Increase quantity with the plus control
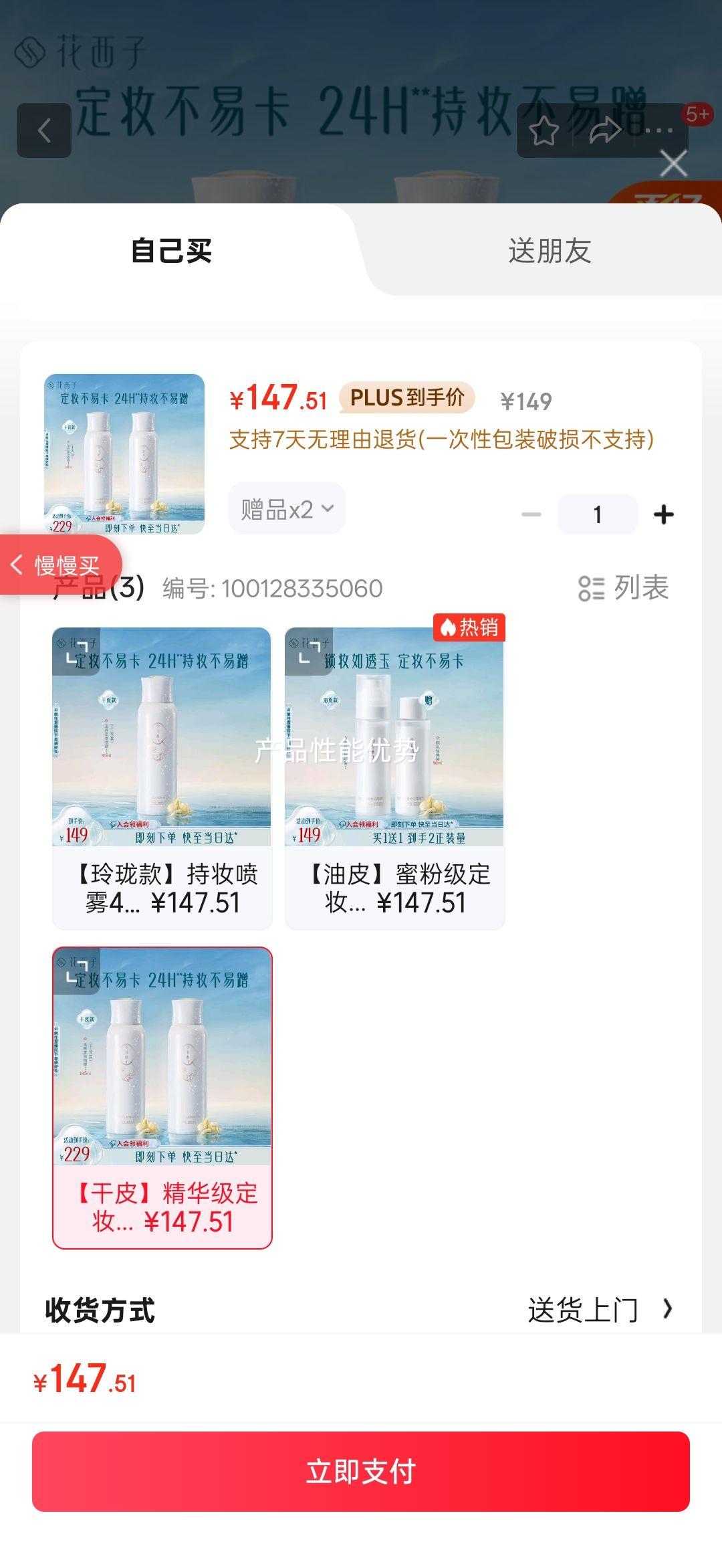The image size is (722, 1568). pos(664,513)
